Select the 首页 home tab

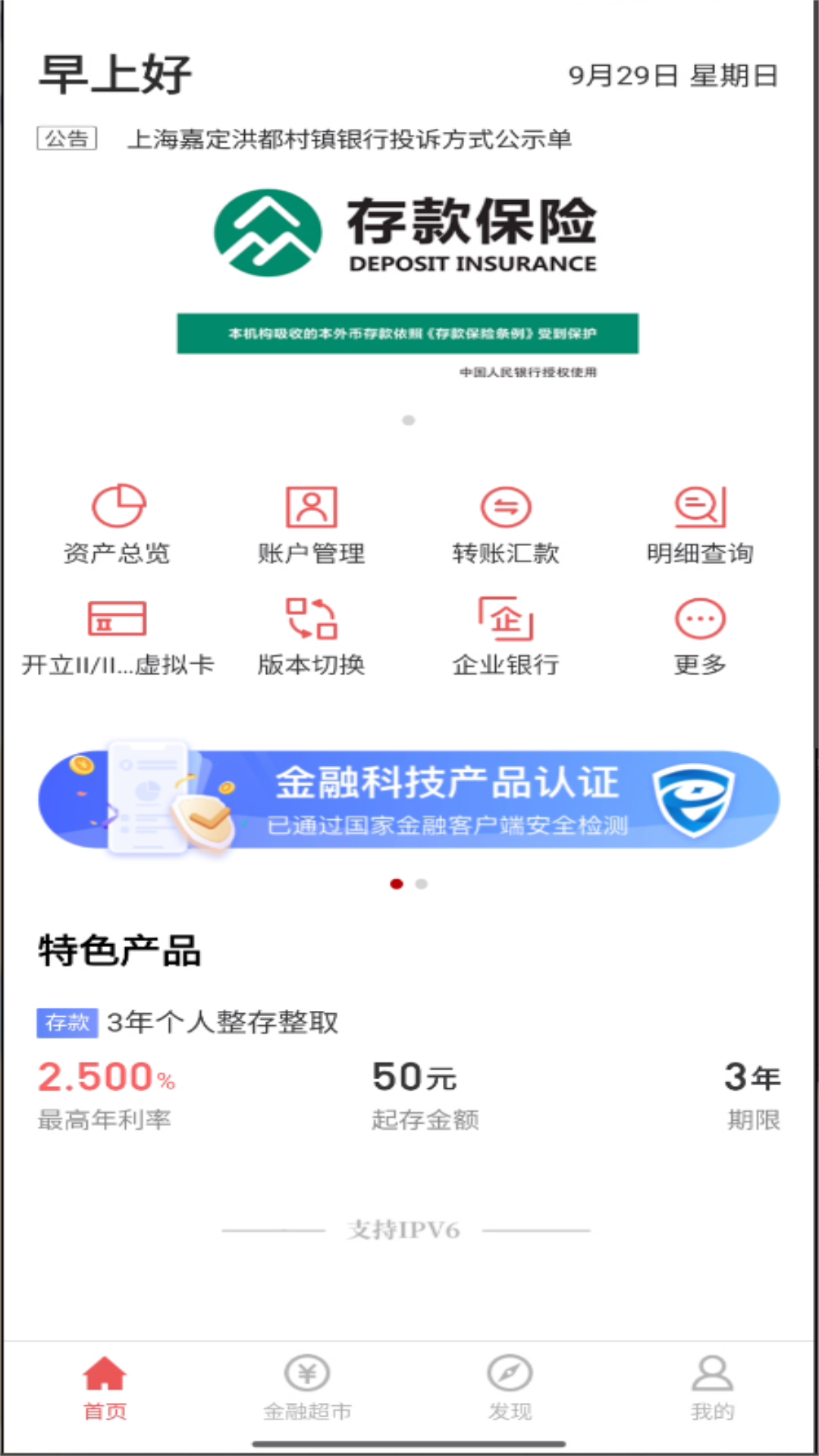tap(105, 1388)
